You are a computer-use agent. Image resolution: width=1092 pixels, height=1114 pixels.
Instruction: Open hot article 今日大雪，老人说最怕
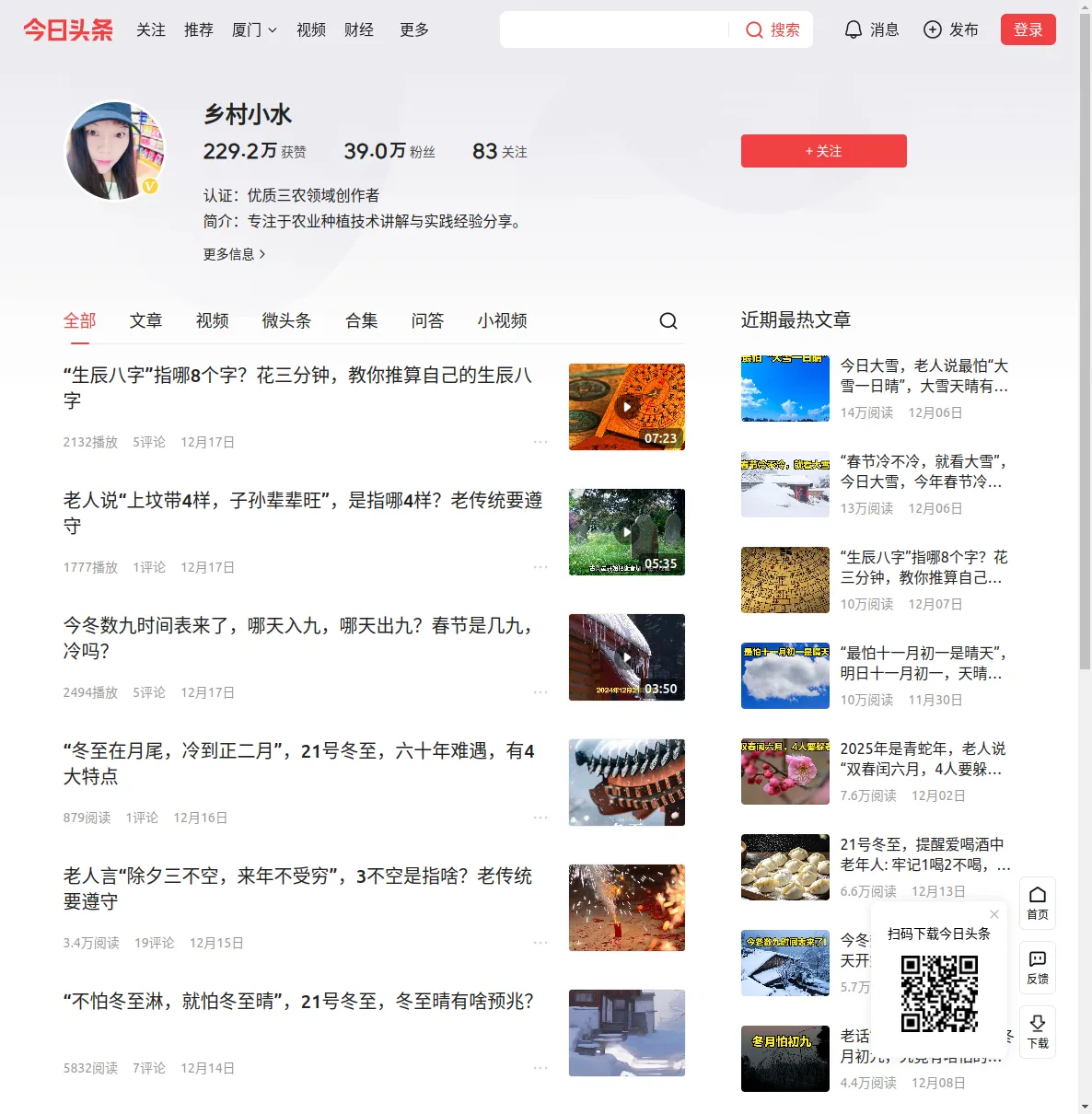[x=924, y=376]
